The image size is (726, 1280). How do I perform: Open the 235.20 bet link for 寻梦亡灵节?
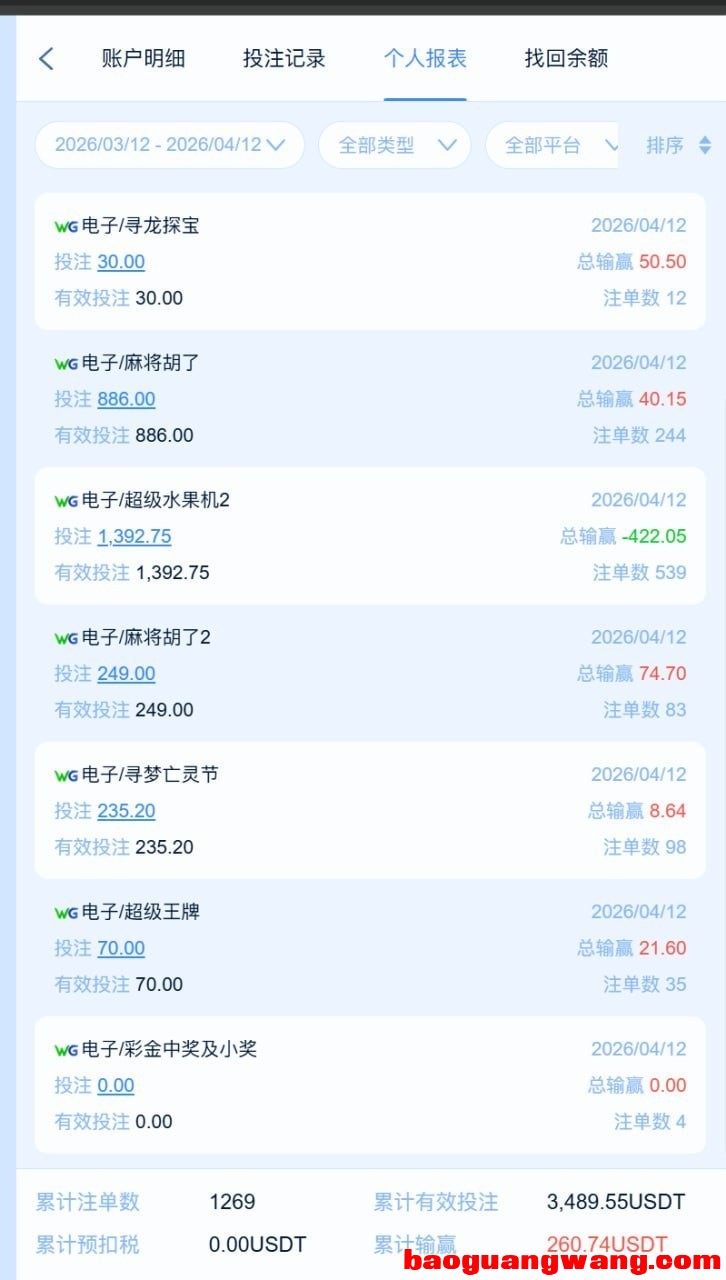tap(126, 810)
